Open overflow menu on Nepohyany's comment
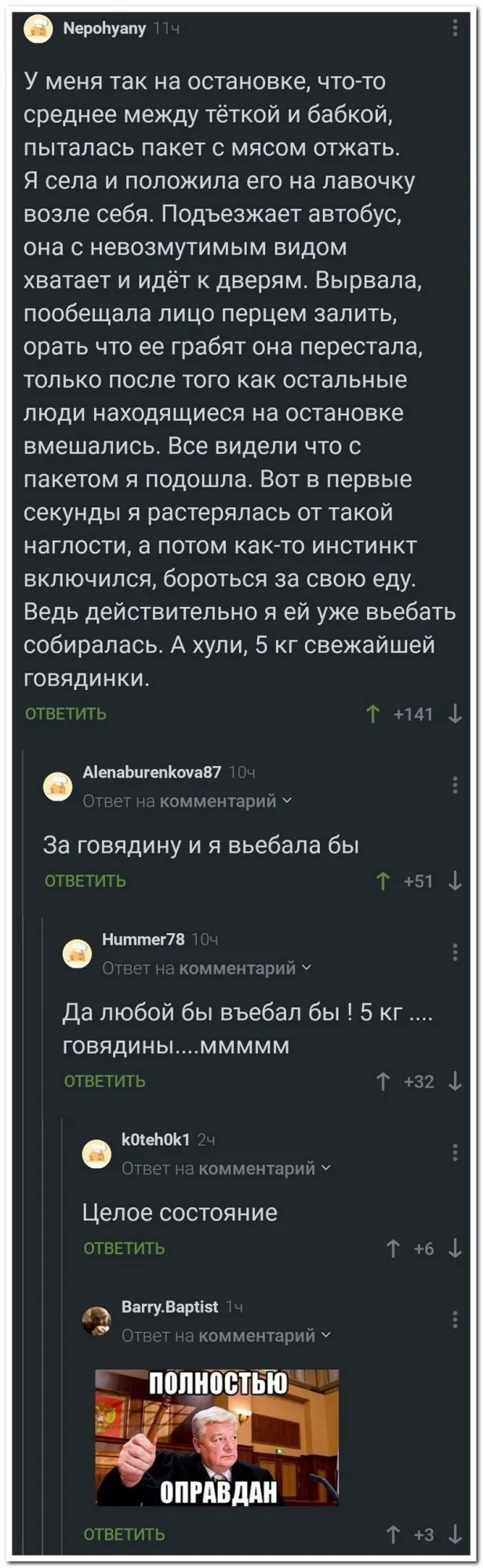This screenshot has height=1568, width=483. pyautogui.click(x=455, y=28)
